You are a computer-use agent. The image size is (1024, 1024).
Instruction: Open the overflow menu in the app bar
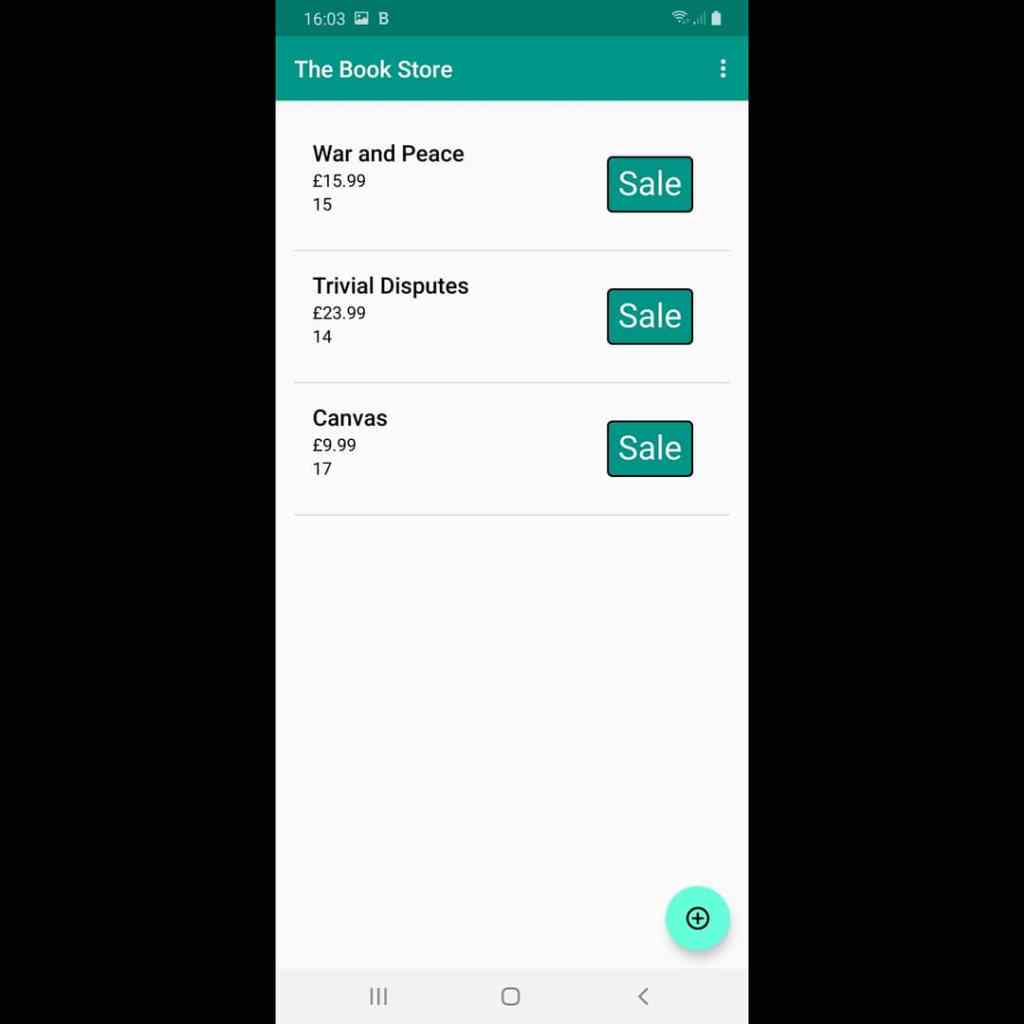click(x=723, y=69)
